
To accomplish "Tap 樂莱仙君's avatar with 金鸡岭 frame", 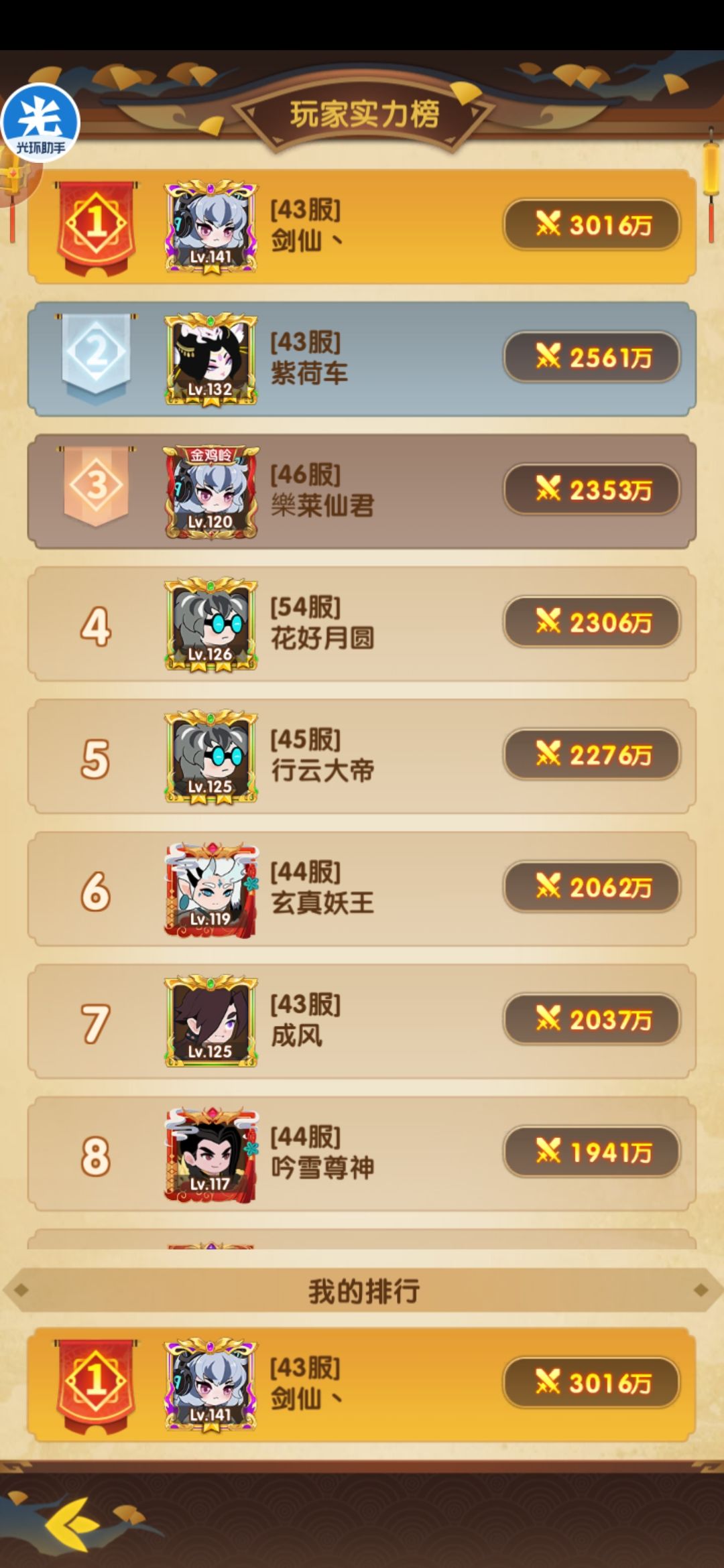I will tap(211, 493).
